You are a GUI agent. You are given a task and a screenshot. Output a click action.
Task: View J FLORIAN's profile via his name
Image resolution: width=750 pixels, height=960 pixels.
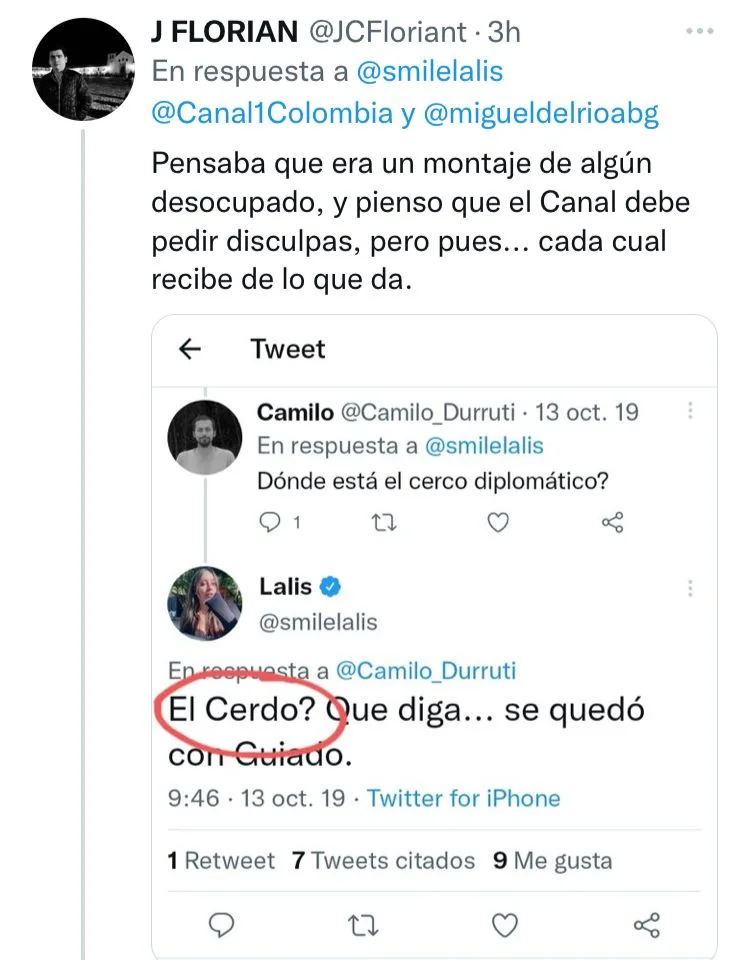[x=225, y=32]
